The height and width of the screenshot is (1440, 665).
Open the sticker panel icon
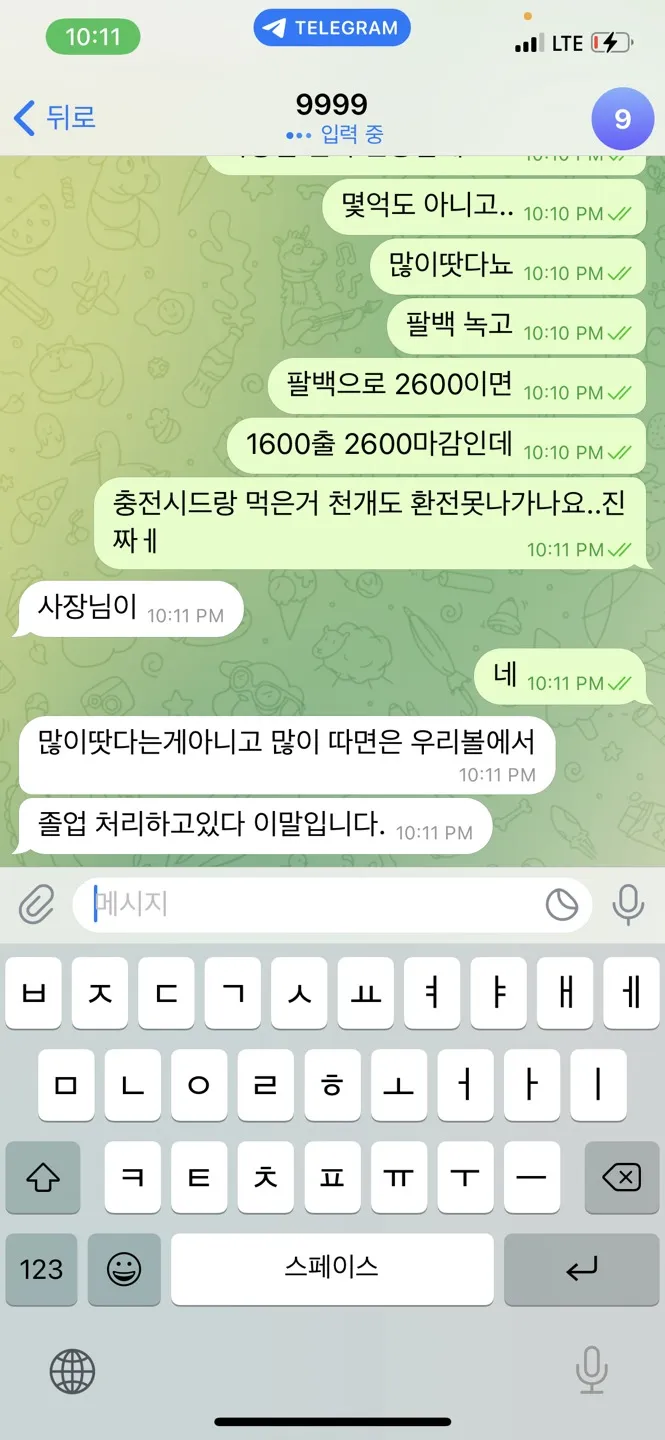(x=562, y=906)
